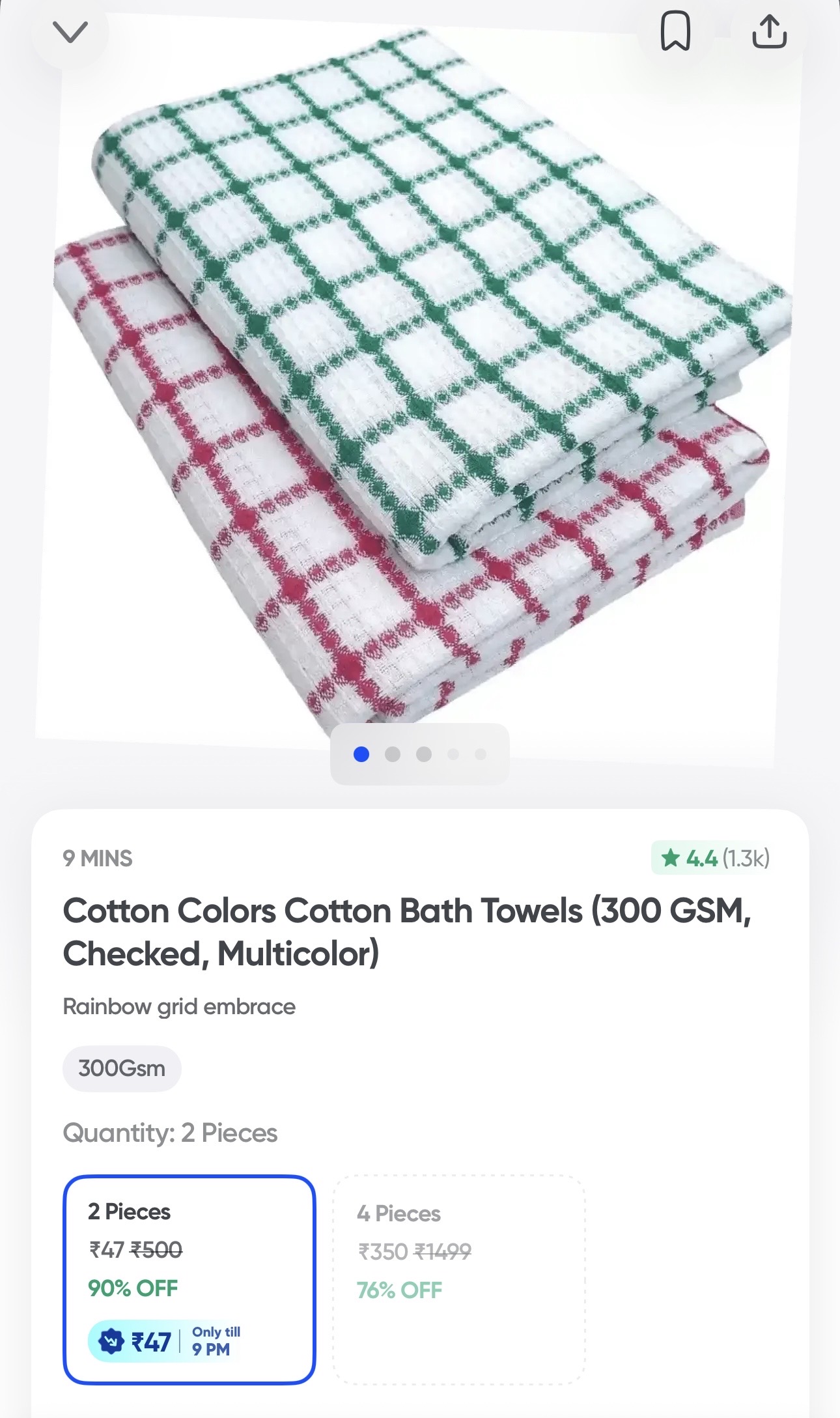Bookmark this towel product
Image resolution: width=840 pixels, height=1418 pixels.
click(675, 31)
